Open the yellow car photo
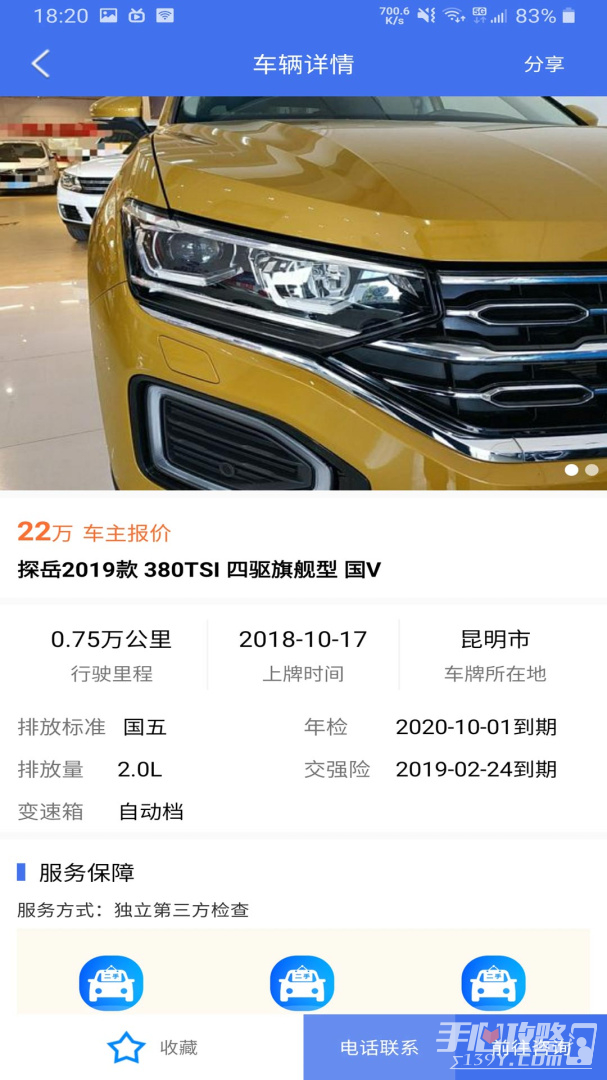The image size is (607, 1080). click(303, 292)
